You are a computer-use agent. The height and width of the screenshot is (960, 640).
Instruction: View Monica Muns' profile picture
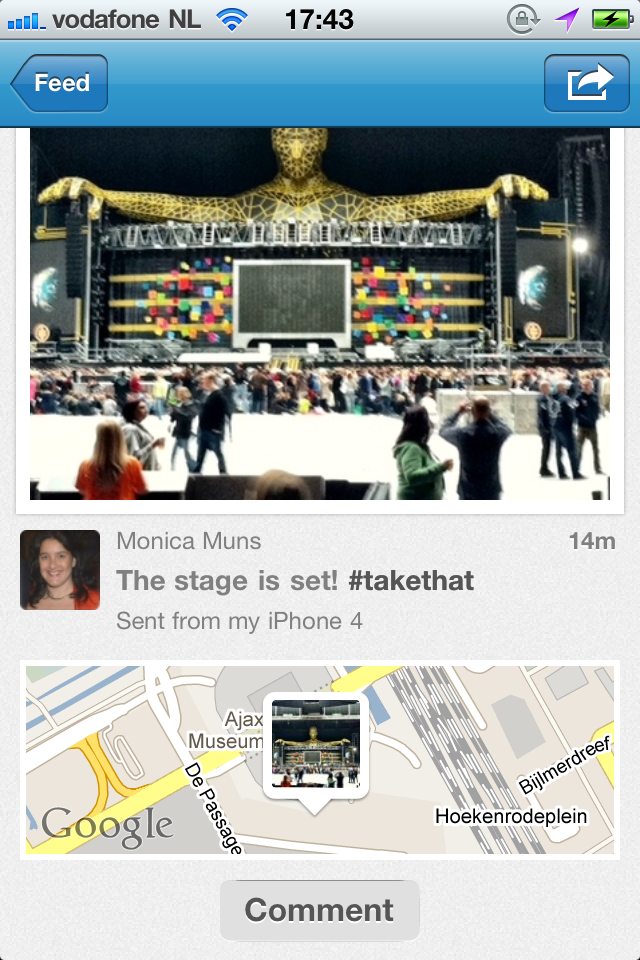[60, 570]
